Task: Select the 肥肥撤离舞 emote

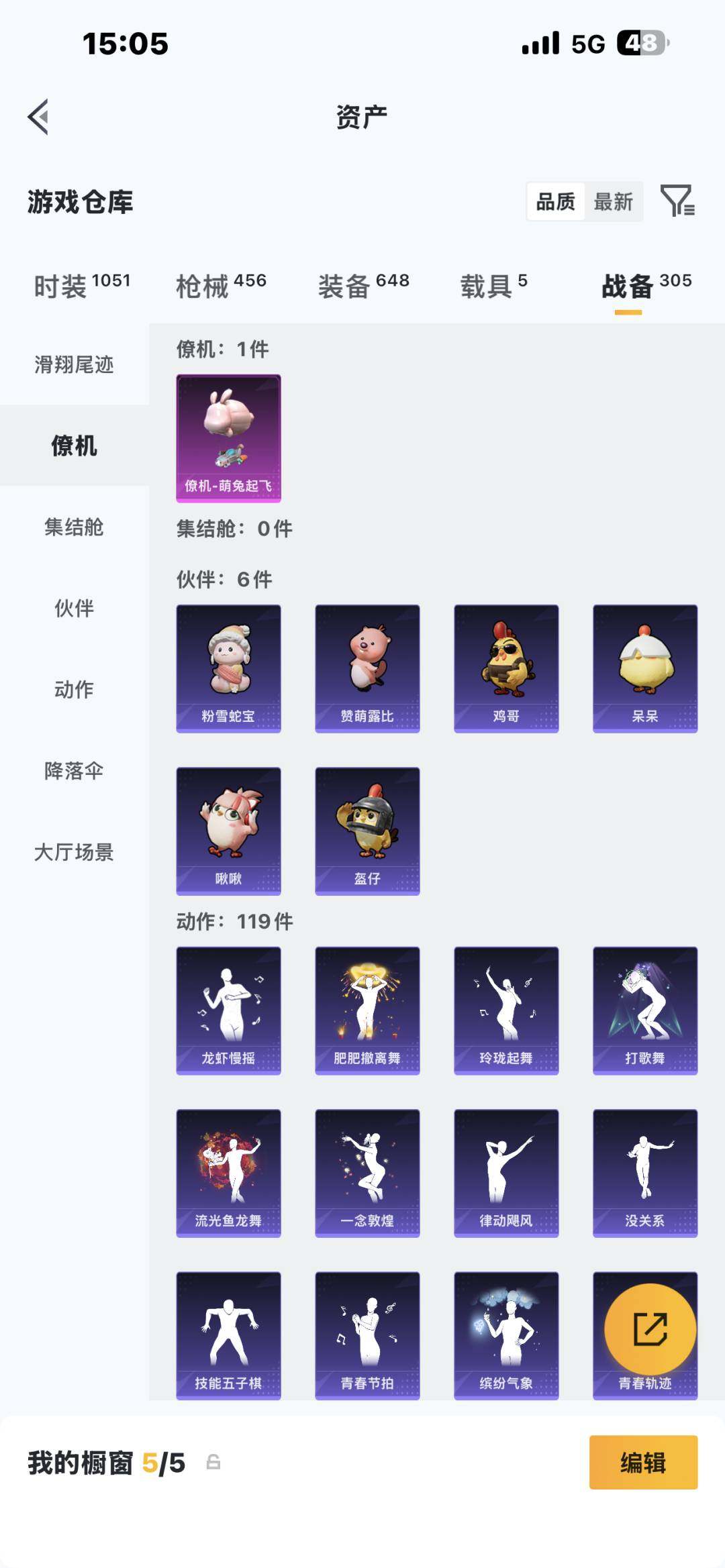Action: [x=367, y=1008]
